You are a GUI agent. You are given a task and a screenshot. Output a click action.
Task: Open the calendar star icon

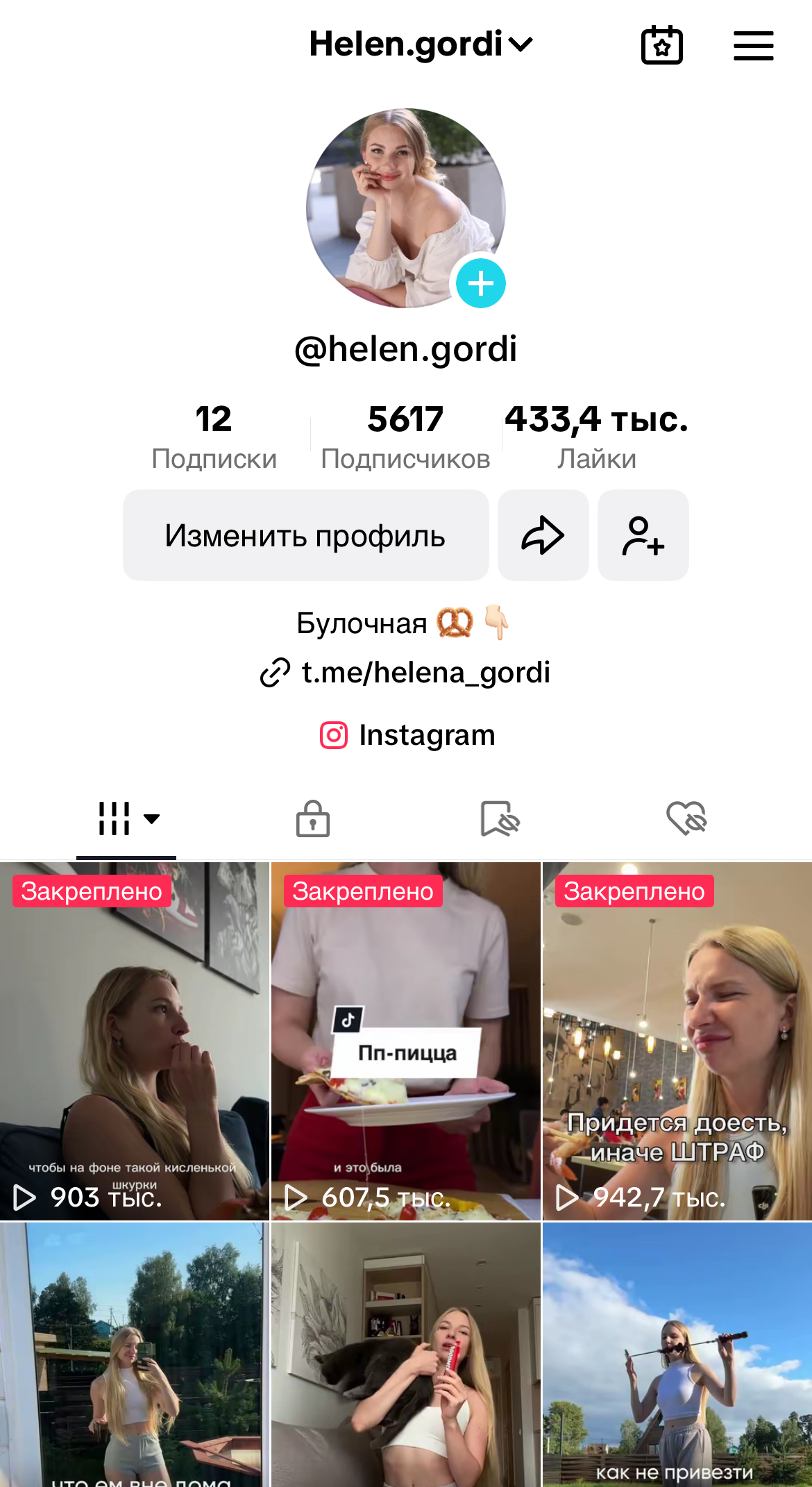point(661,46)
